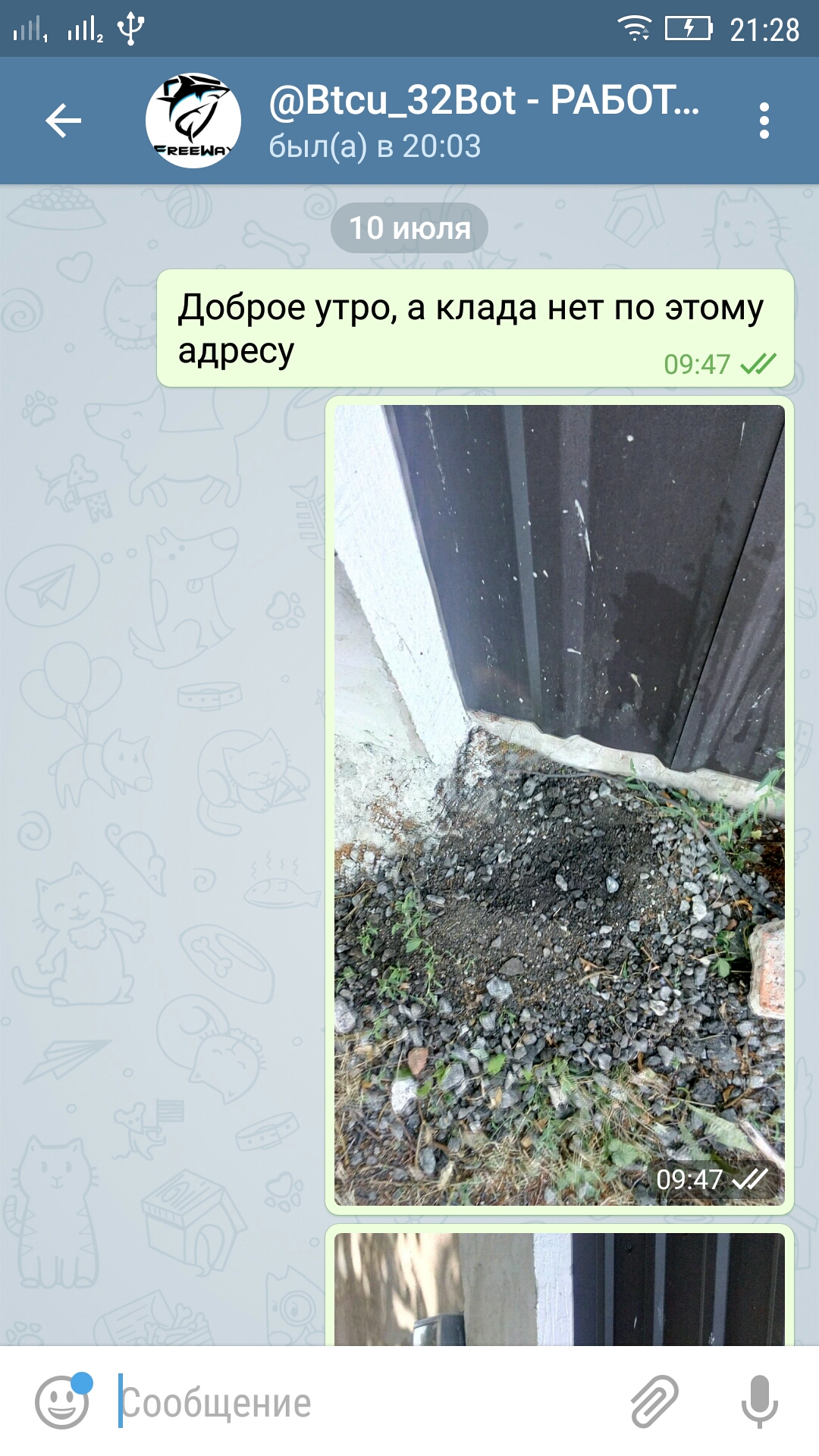This screenshot has width=819, height=1456.
Task: Open chat info via the @Btcu_32Bot title
Action: (x=484, y=101)
